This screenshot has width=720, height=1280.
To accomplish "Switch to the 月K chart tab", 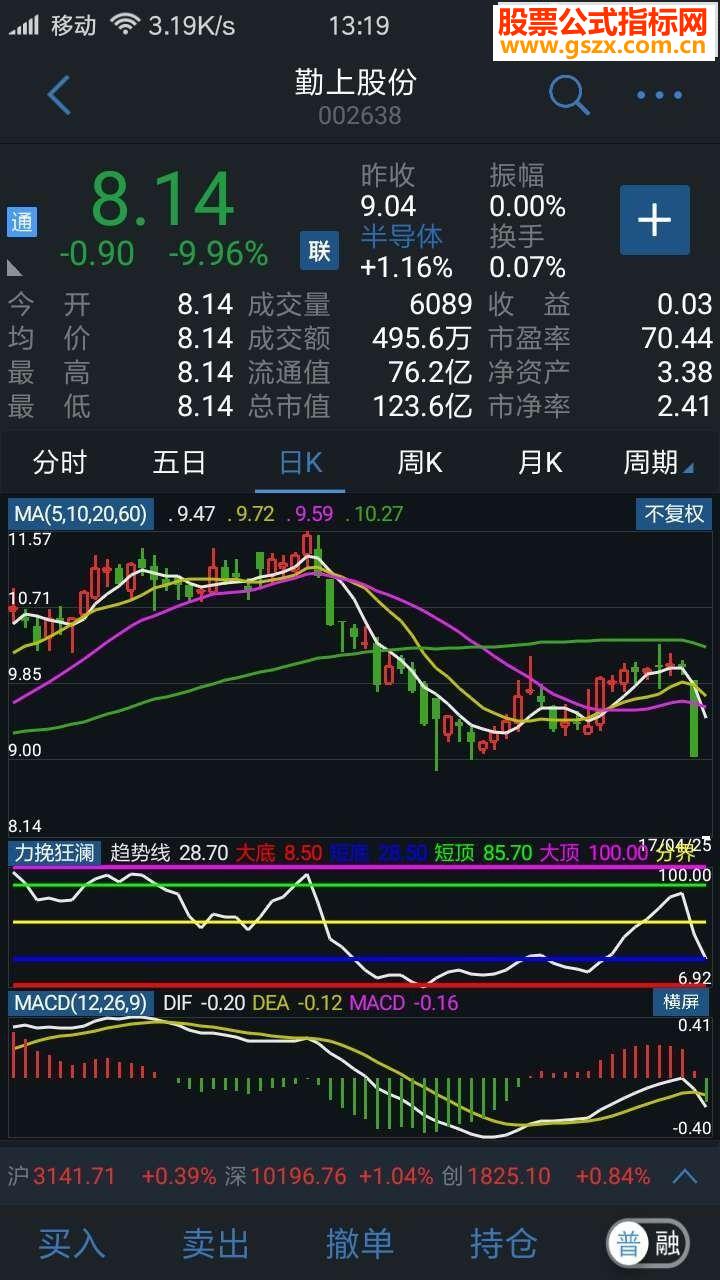I will coord(540,463).
